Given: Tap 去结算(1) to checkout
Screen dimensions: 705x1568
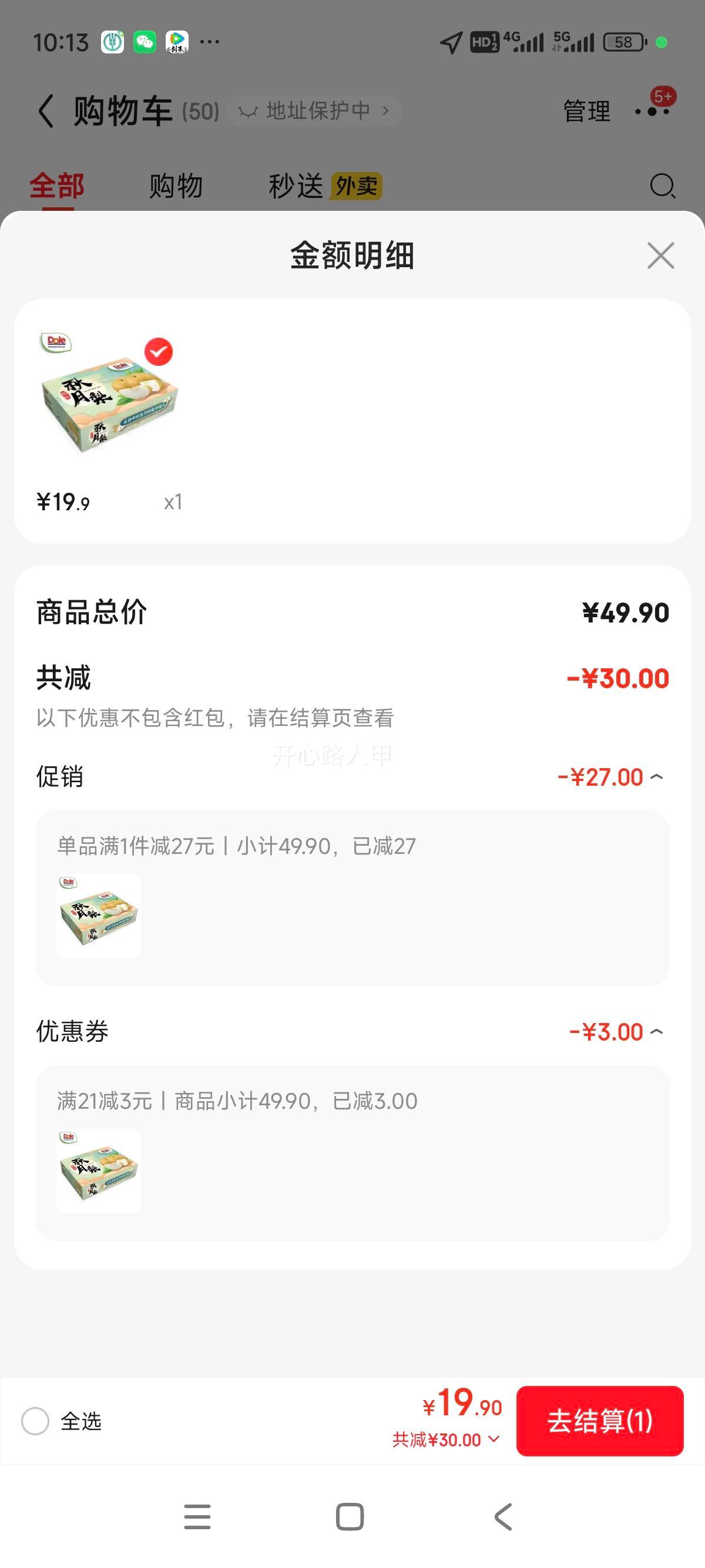Looking at the screenshot, I should pos(600,1423).
